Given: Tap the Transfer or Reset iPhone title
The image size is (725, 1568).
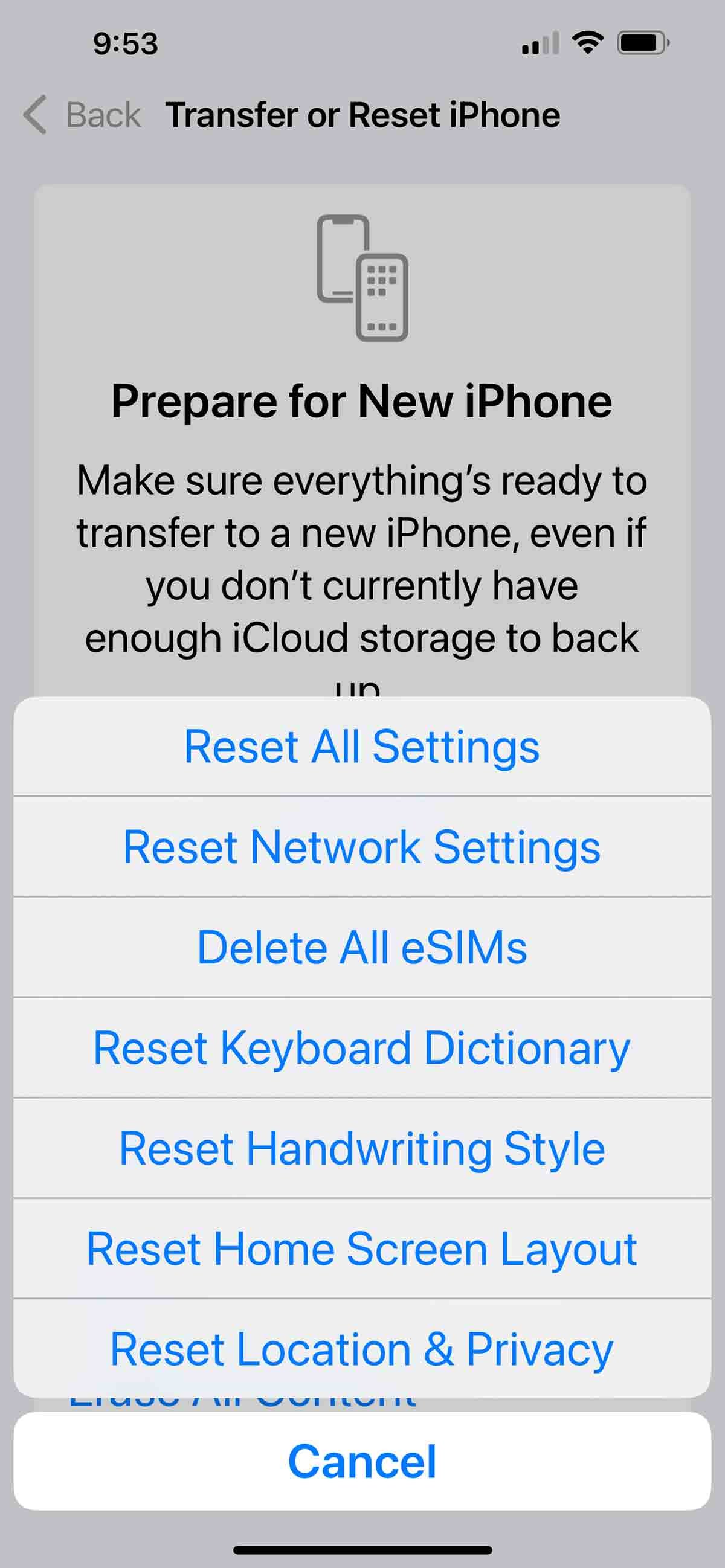Looking at the screenshot, I should [362, 115].
